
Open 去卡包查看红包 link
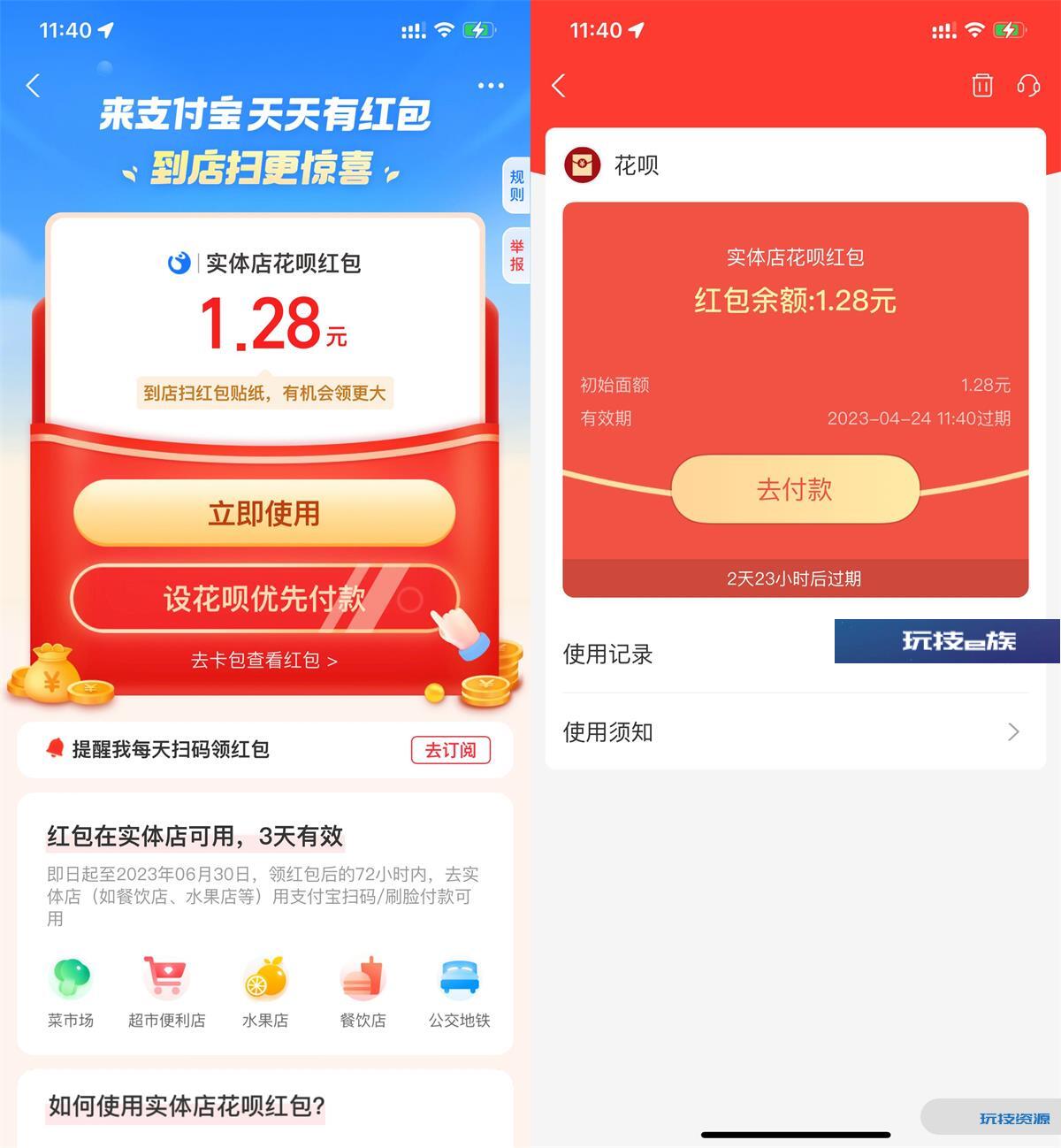264,661
